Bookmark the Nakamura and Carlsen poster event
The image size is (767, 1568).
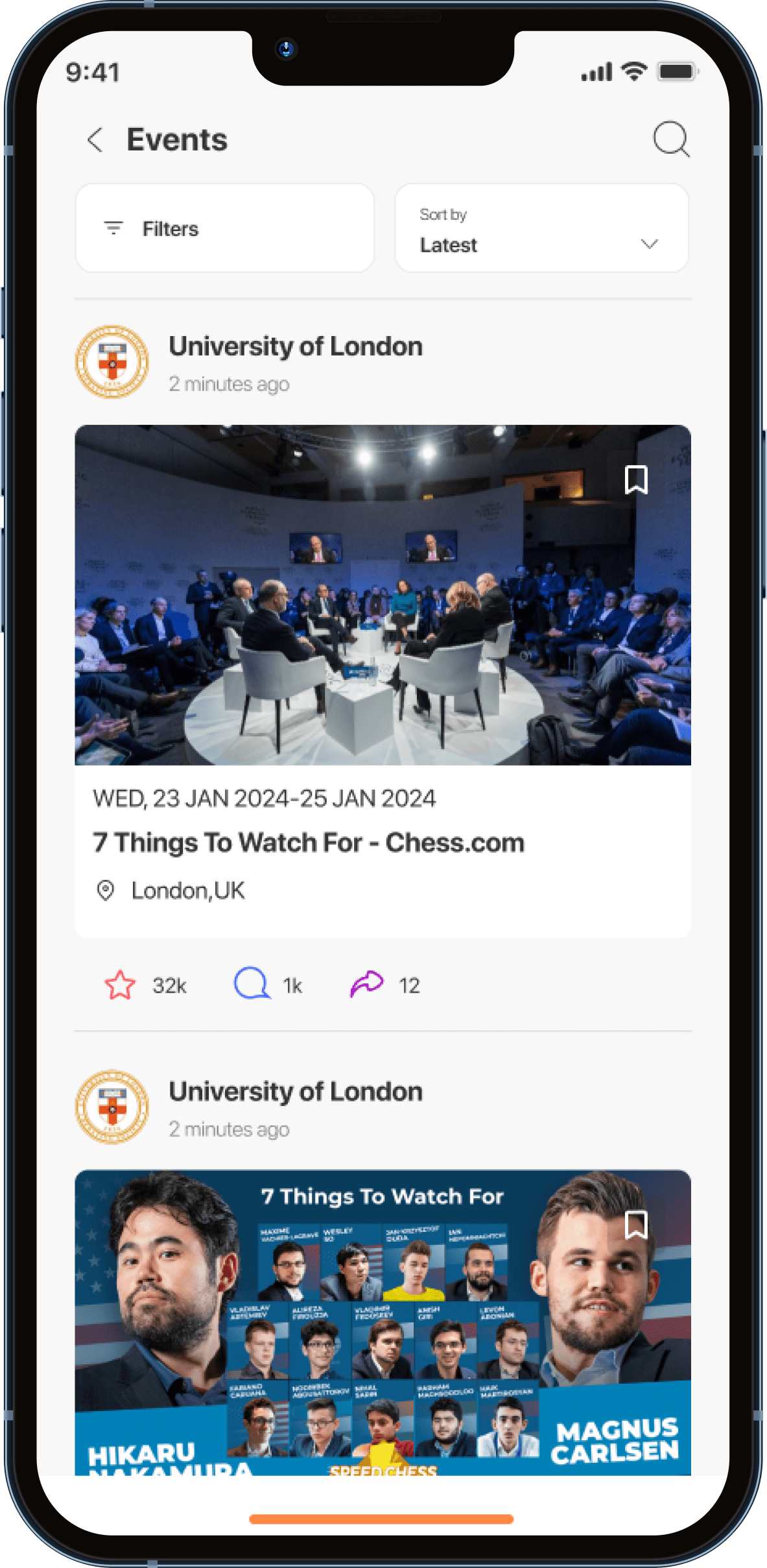[636, 1225]
